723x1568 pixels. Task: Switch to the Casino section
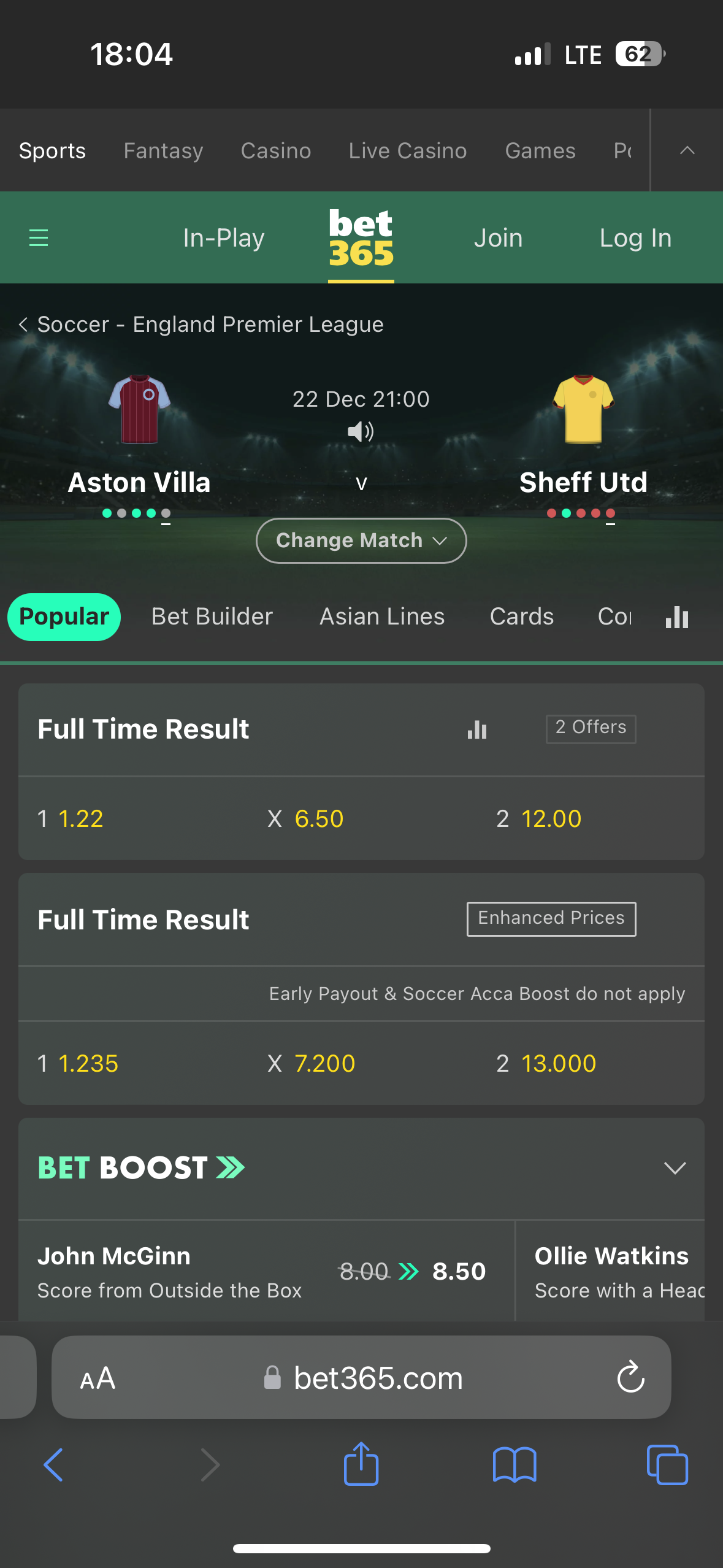tap(276, 151)
